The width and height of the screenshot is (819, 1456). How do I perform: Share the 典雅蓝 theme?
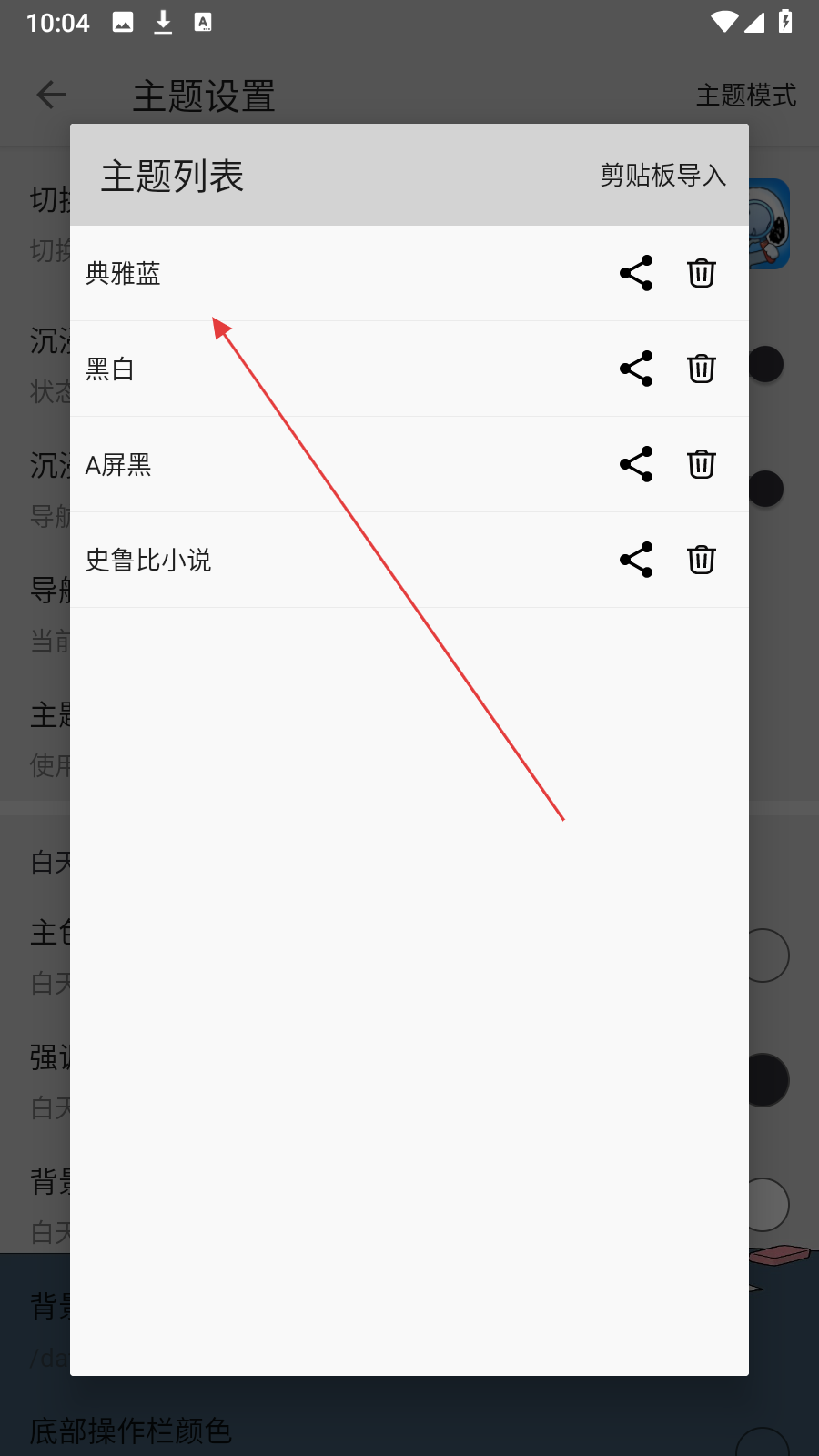tap(636, 273)
